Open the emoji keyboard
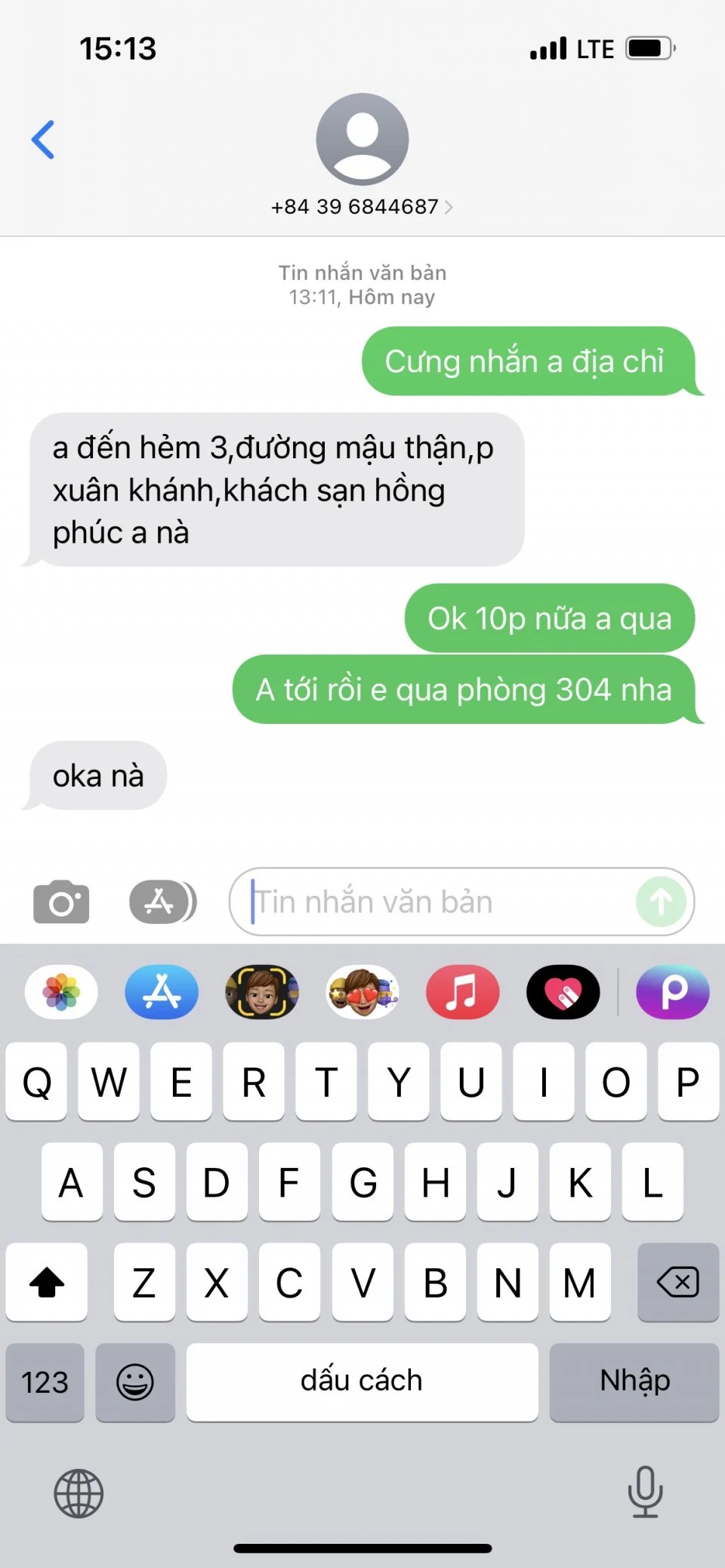725x1568 pixels. 135,1382
